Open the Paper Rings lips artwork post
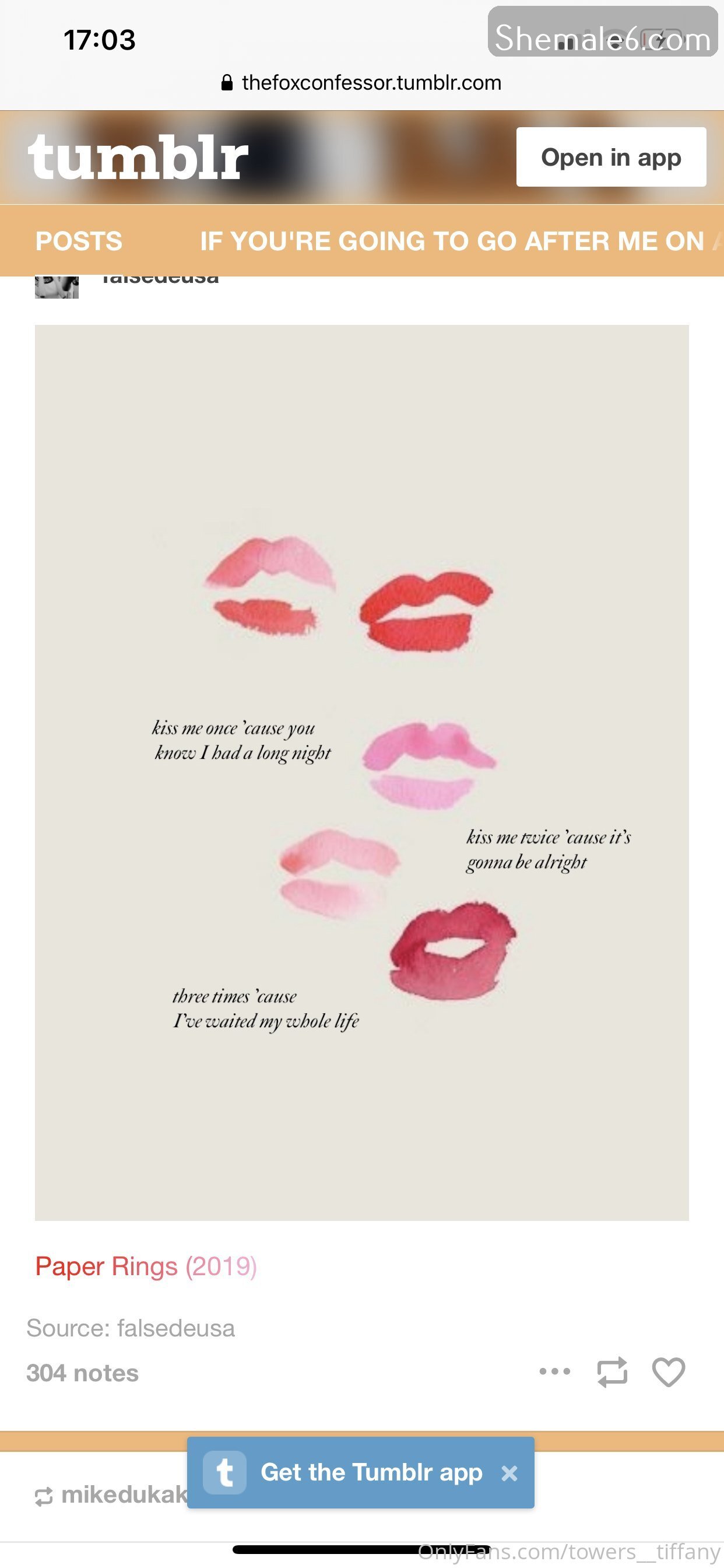 coord(361,772)
